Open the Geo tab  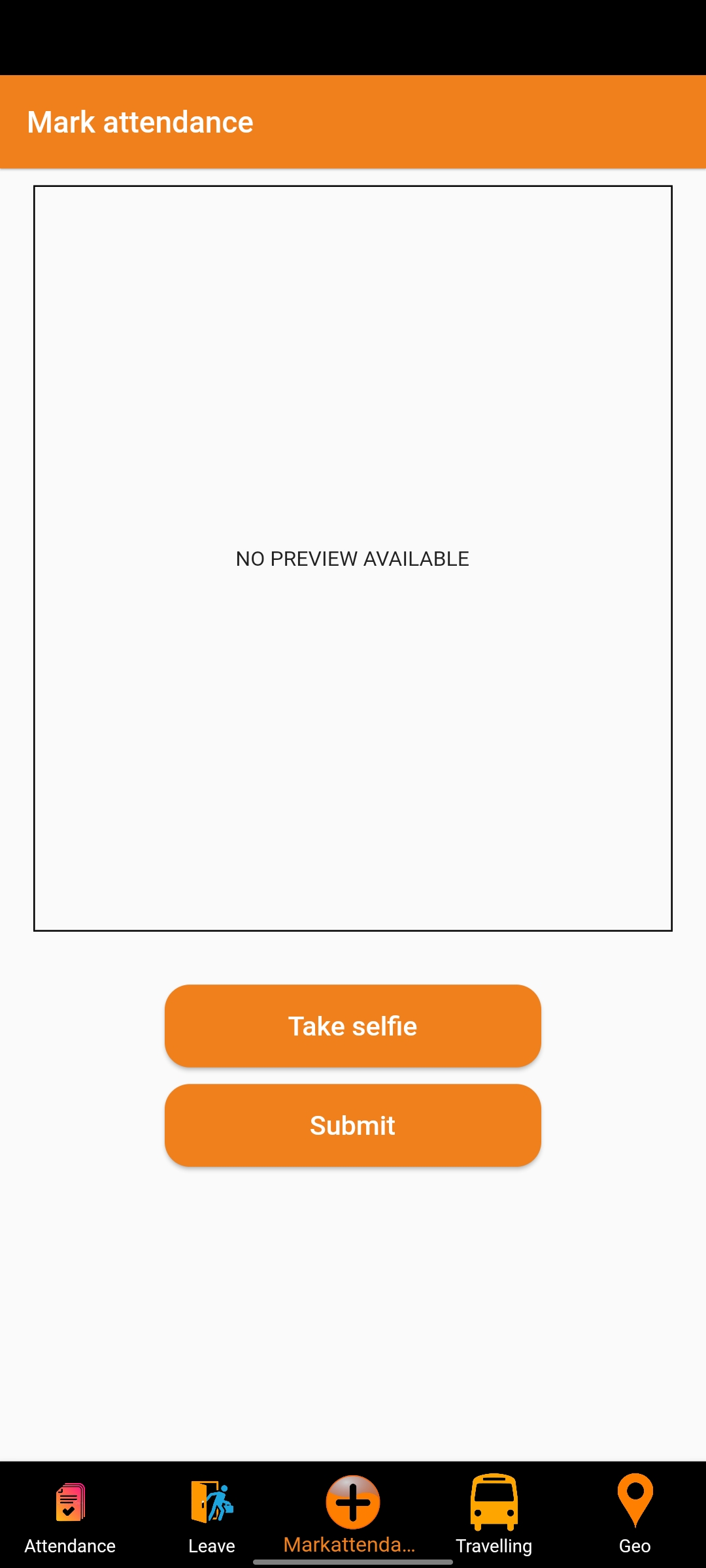634,1516
